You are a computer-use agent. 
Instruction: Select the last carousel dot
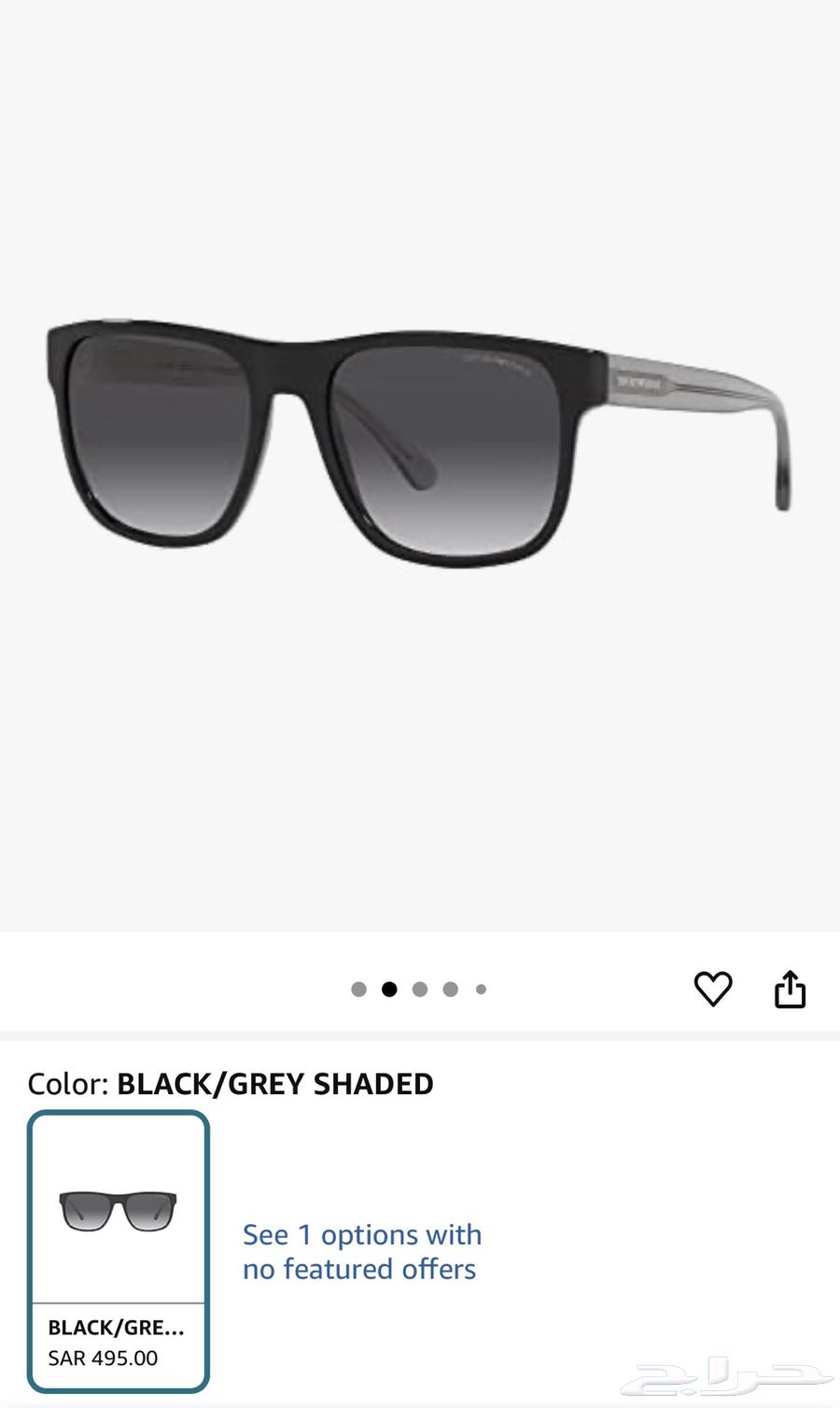[x=481, y=989]
